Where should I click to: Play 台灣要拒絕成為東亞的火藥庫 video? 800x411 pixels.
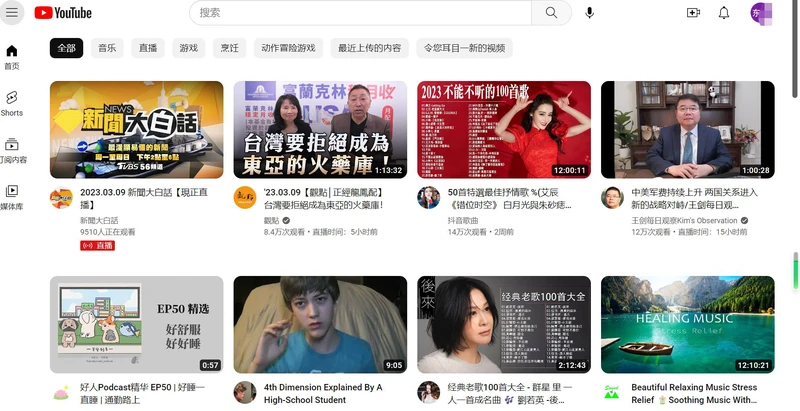pos(320,129)
